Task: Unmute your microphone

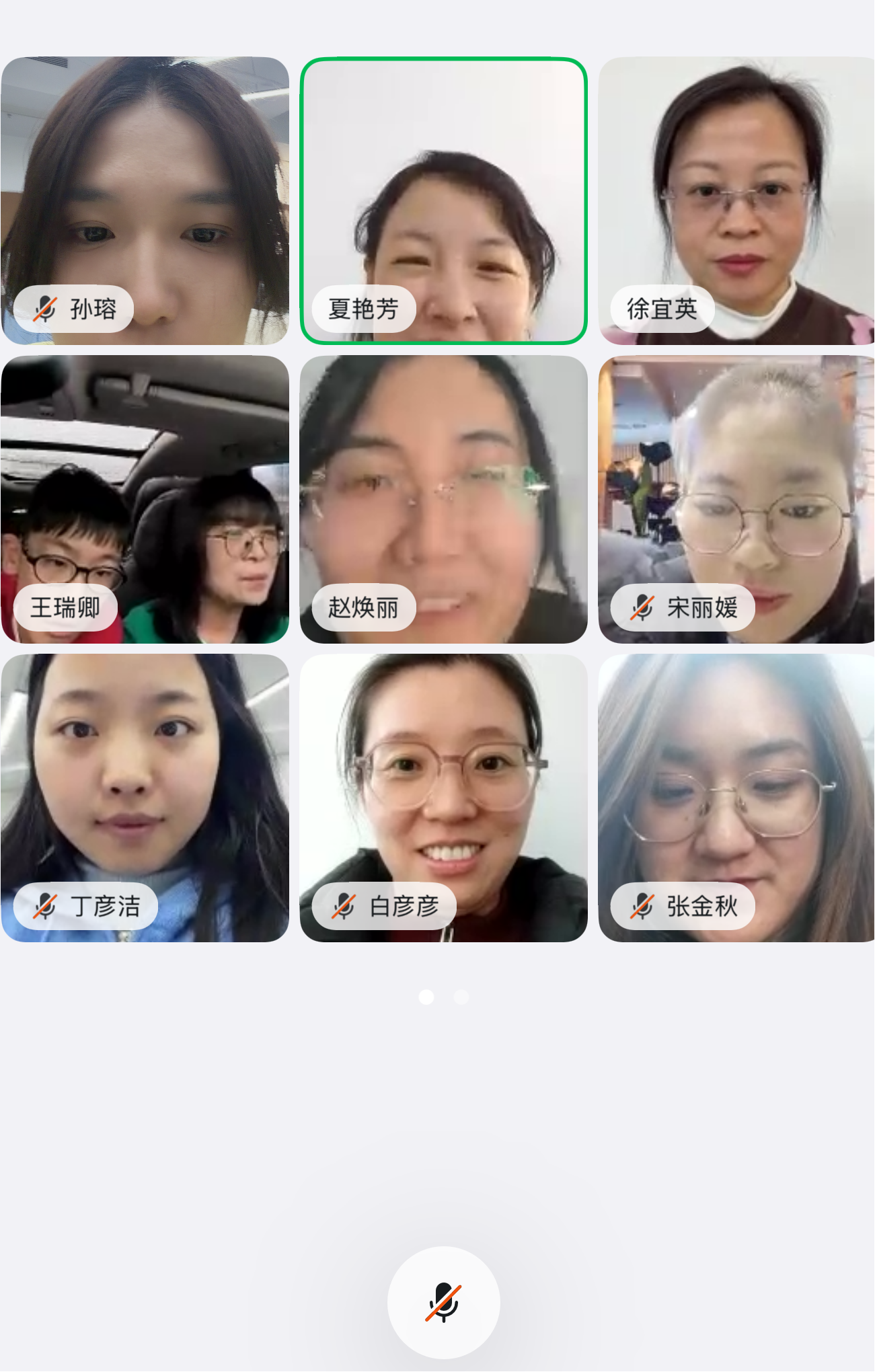Action: [x=443, y=1302]
